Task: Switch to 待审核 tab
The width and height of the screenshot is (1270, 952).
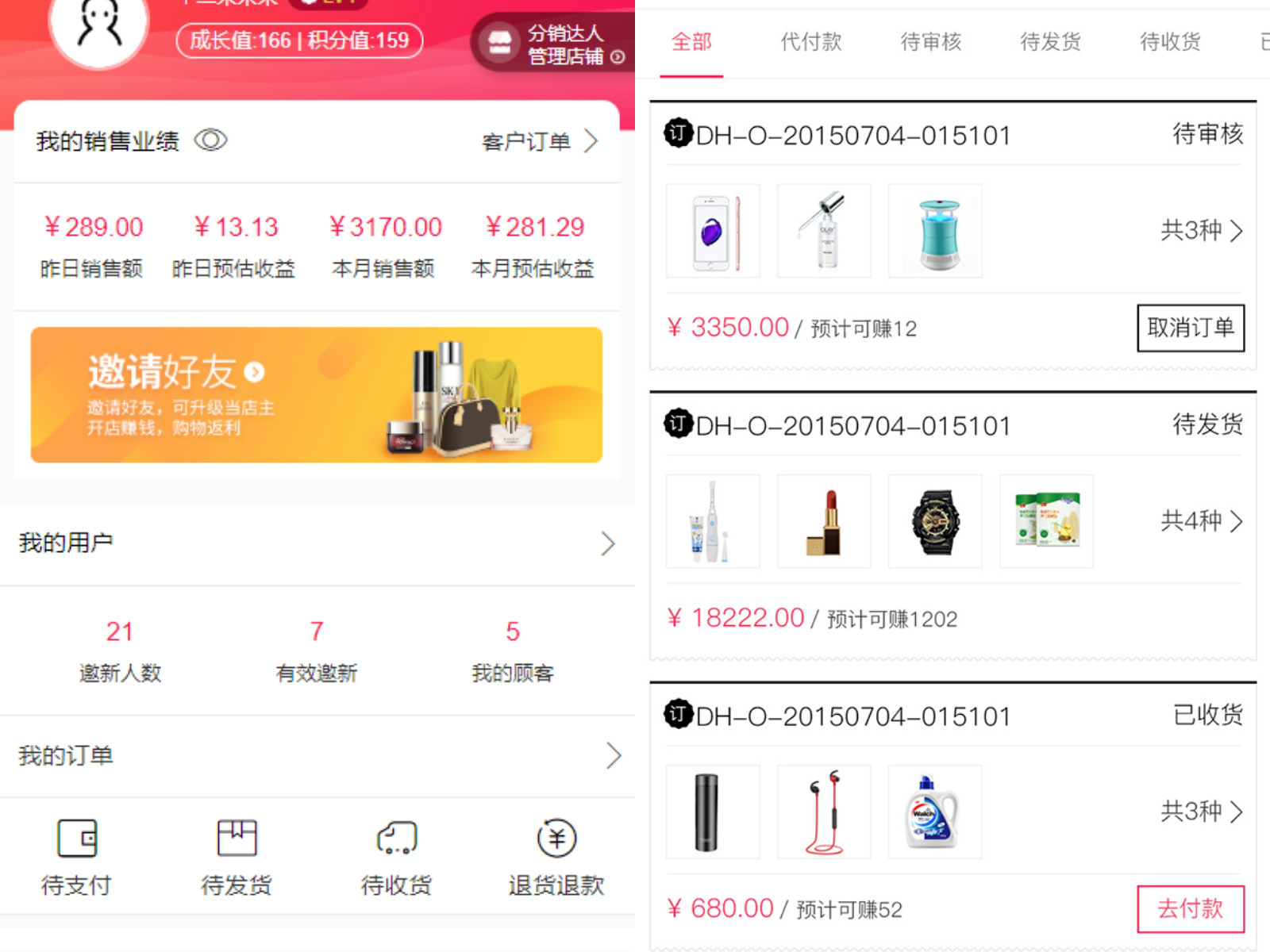Action: (x=930, y=42)
